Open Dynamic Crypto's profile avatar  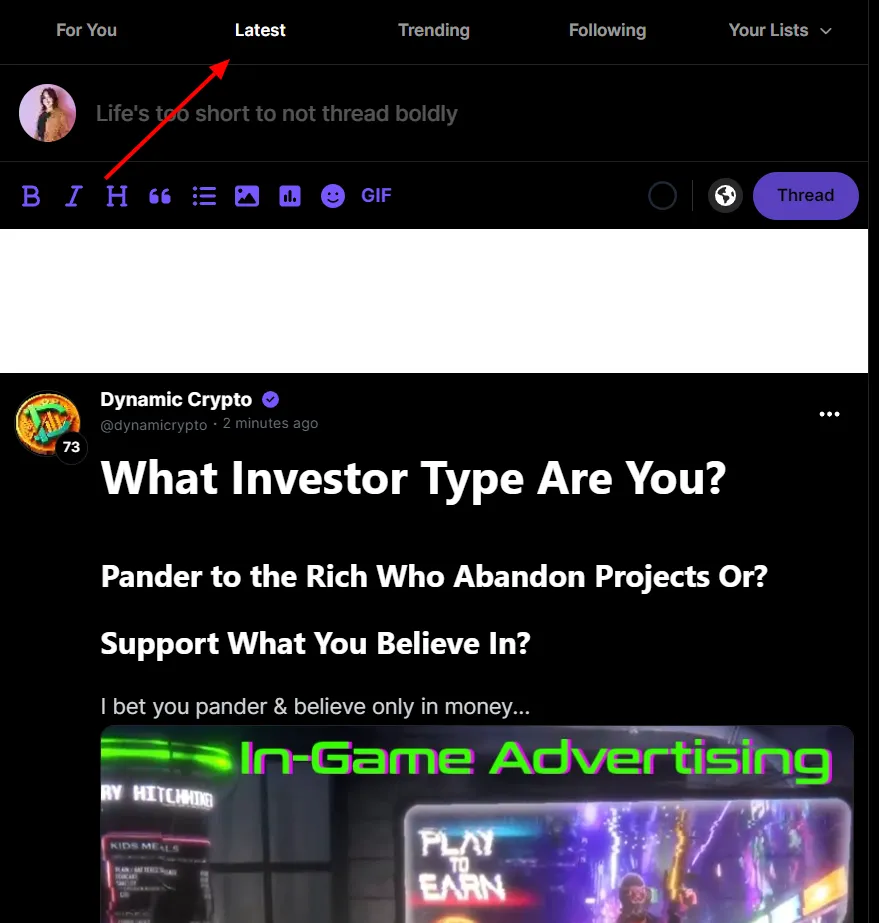click(47, 422)
